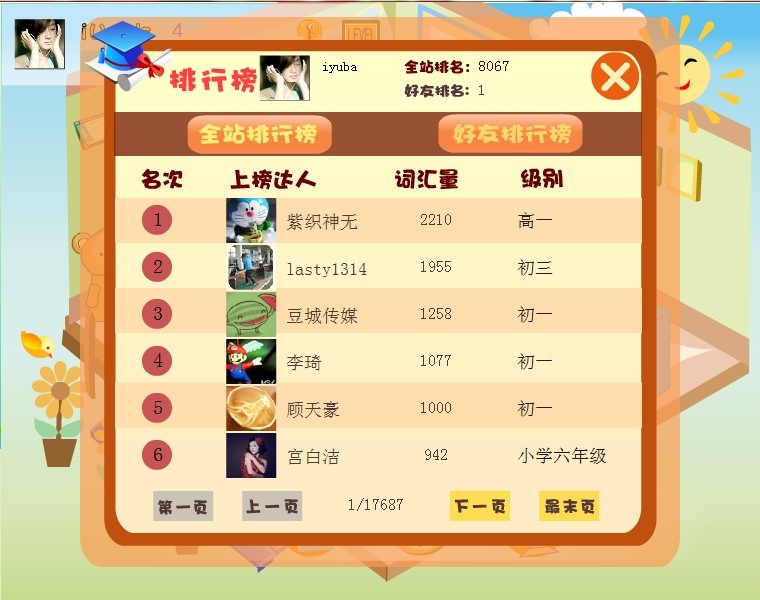Open ranked user 李琦
The height and width of the screenshot is (600, 760).
click(304, 362)
